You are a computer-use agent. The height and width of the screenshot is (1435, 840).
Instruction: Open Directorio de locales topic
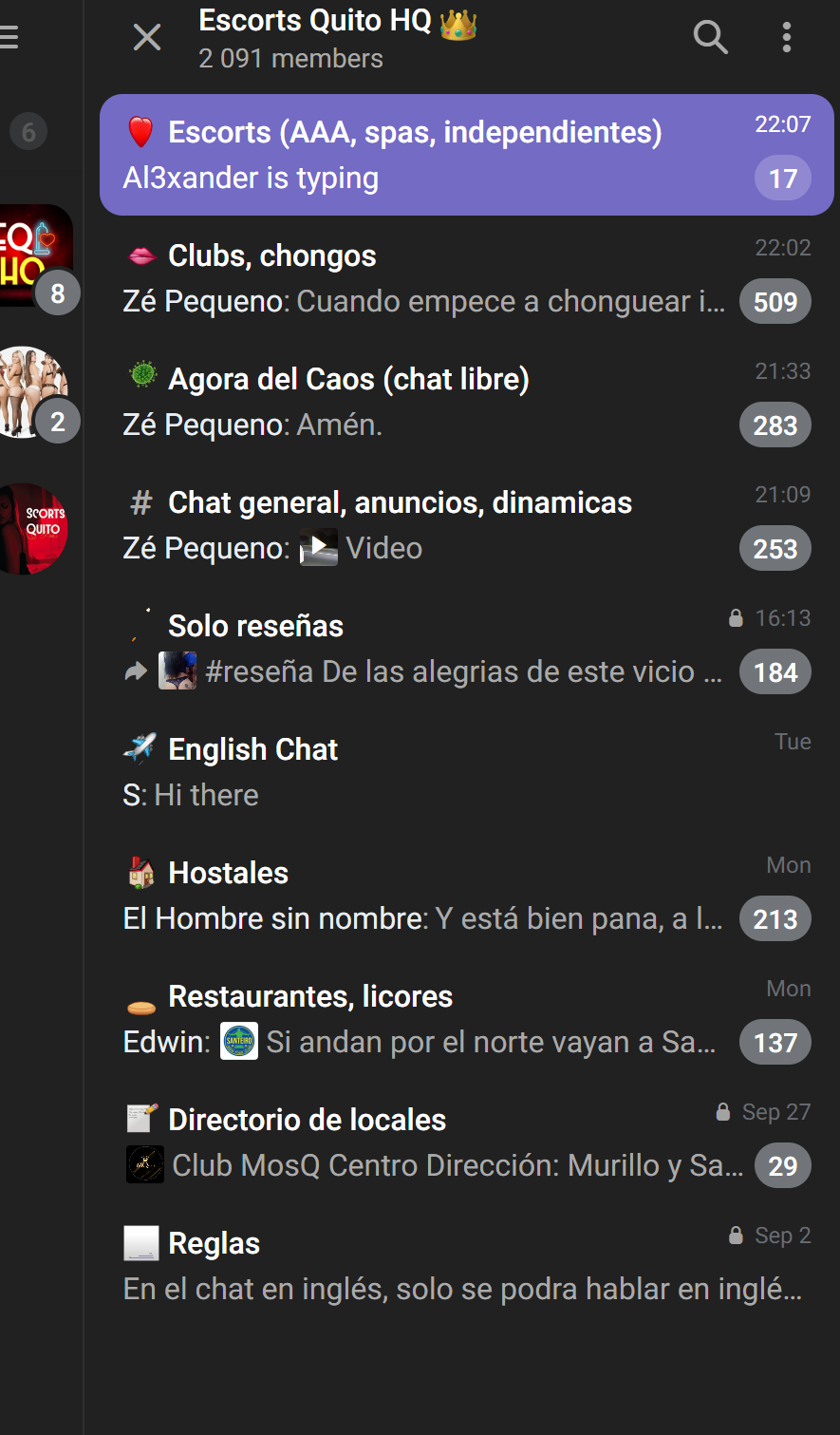tap(467, 1142)
